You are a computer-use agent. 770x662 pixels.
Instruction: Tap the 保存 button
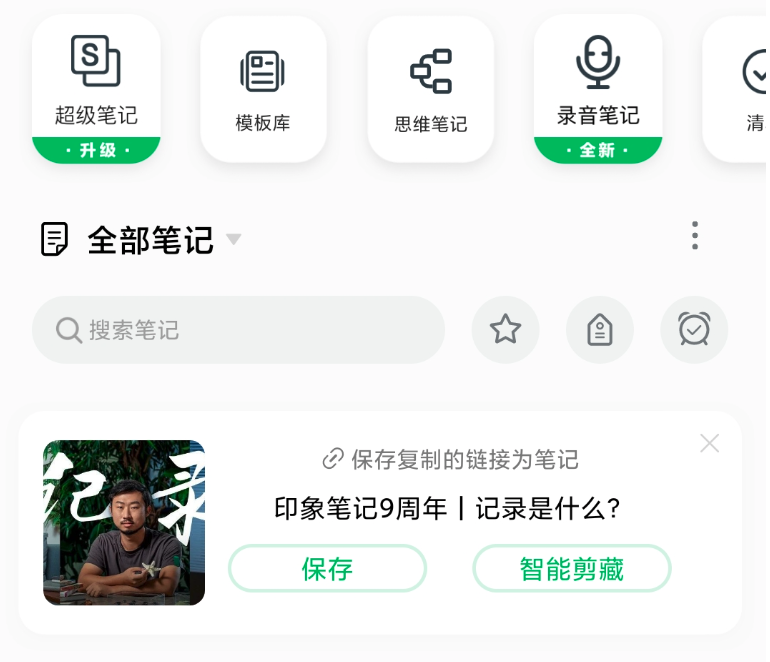click(327, 569)
